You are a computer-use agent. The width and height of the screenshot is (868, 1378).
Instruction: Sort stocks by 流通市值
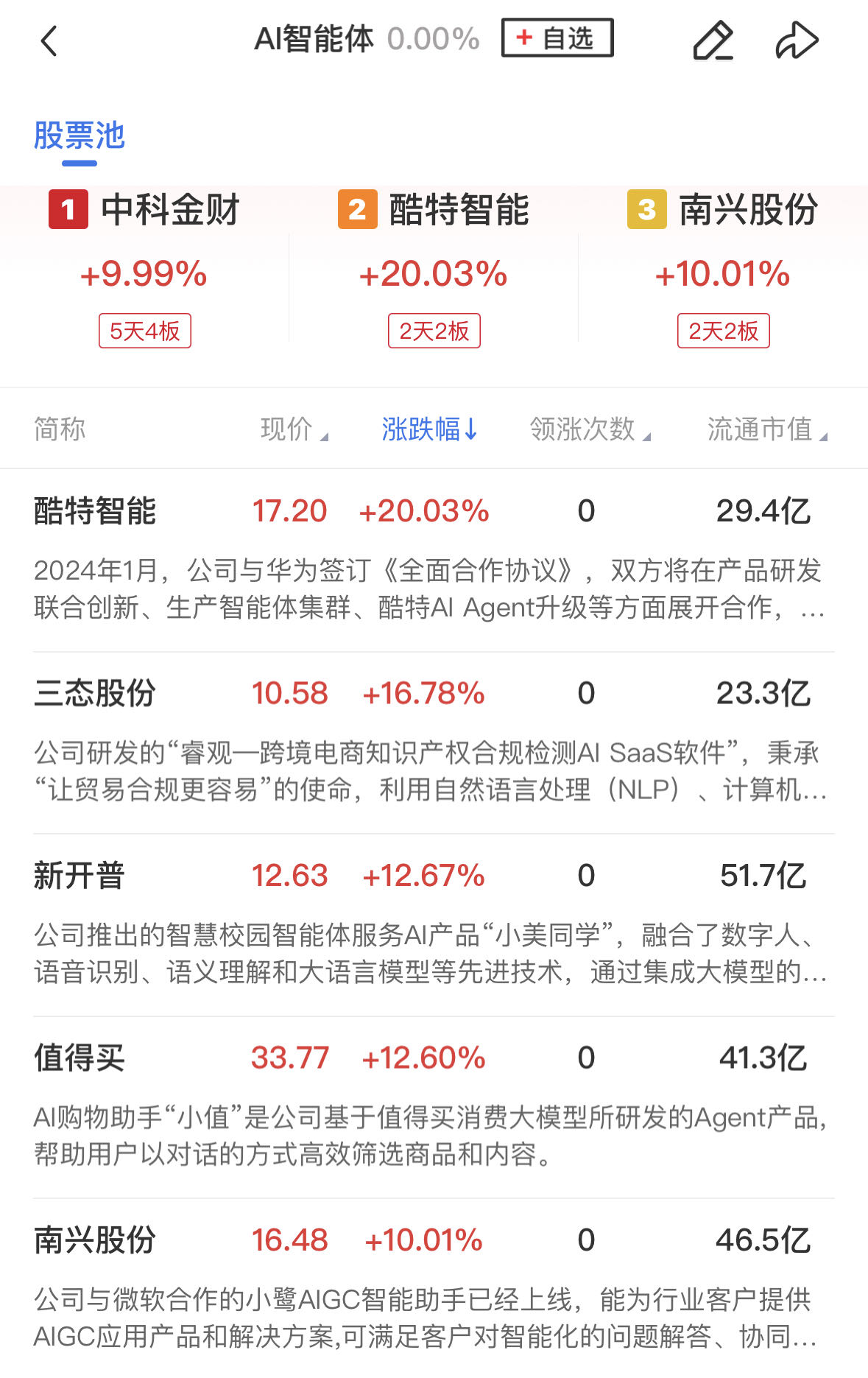[766, 429]
